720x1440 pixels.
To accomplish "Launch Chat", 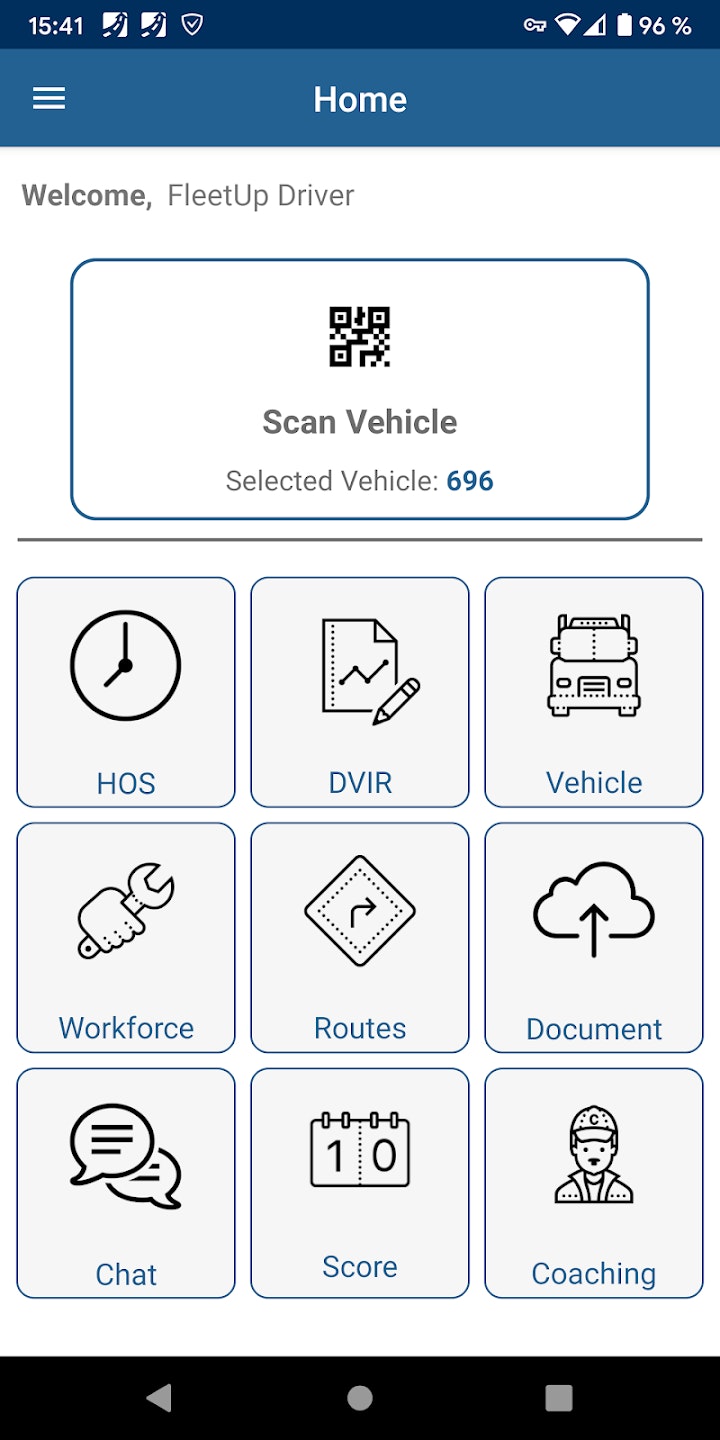I will 126,1183.
